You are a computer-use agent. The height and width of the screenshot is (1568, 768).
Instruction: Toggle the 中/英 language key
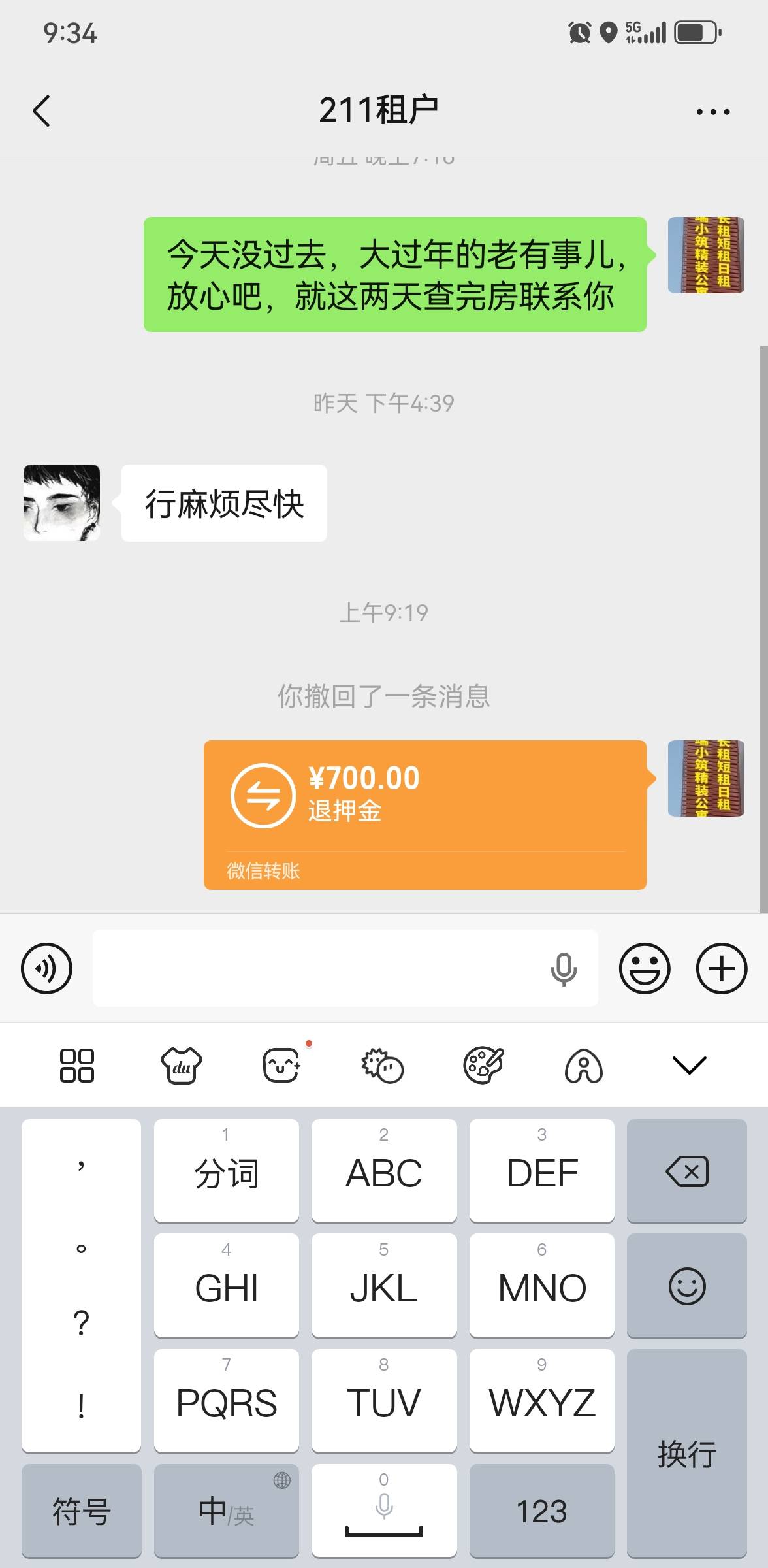click(x=226, y=1511)
